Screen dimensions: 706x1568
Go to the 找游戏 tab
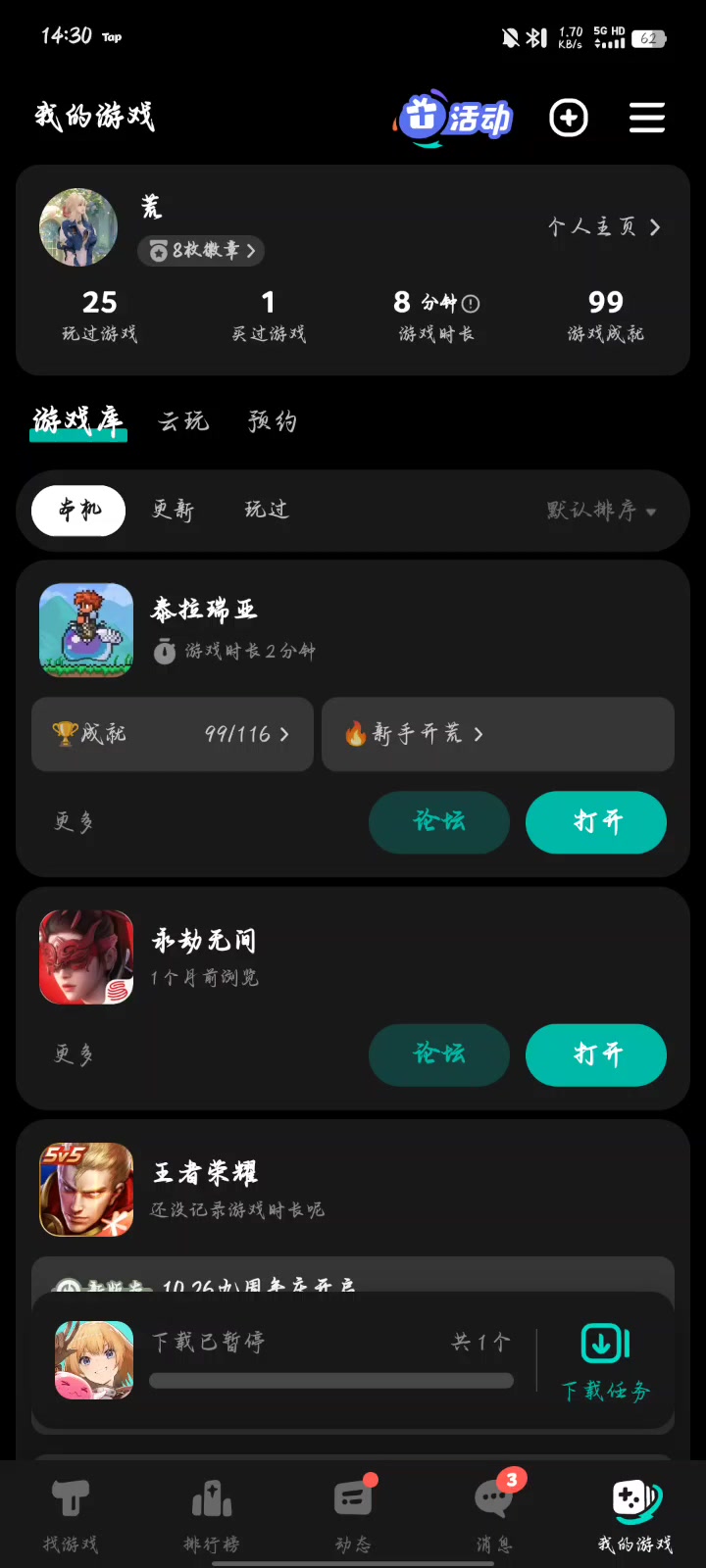pos(71,1515)
